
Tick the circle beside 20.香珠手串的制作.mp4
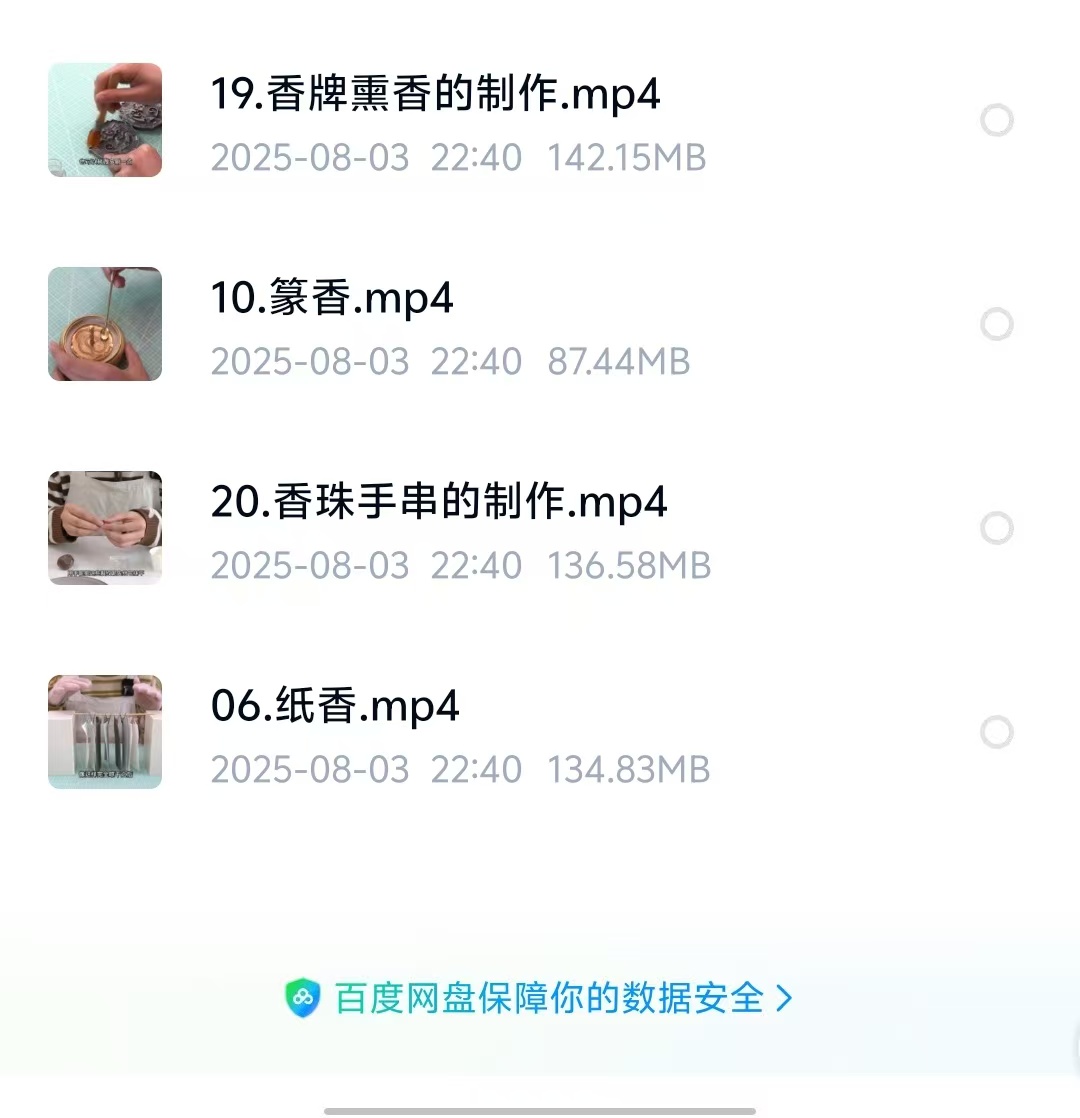(996, 528)
